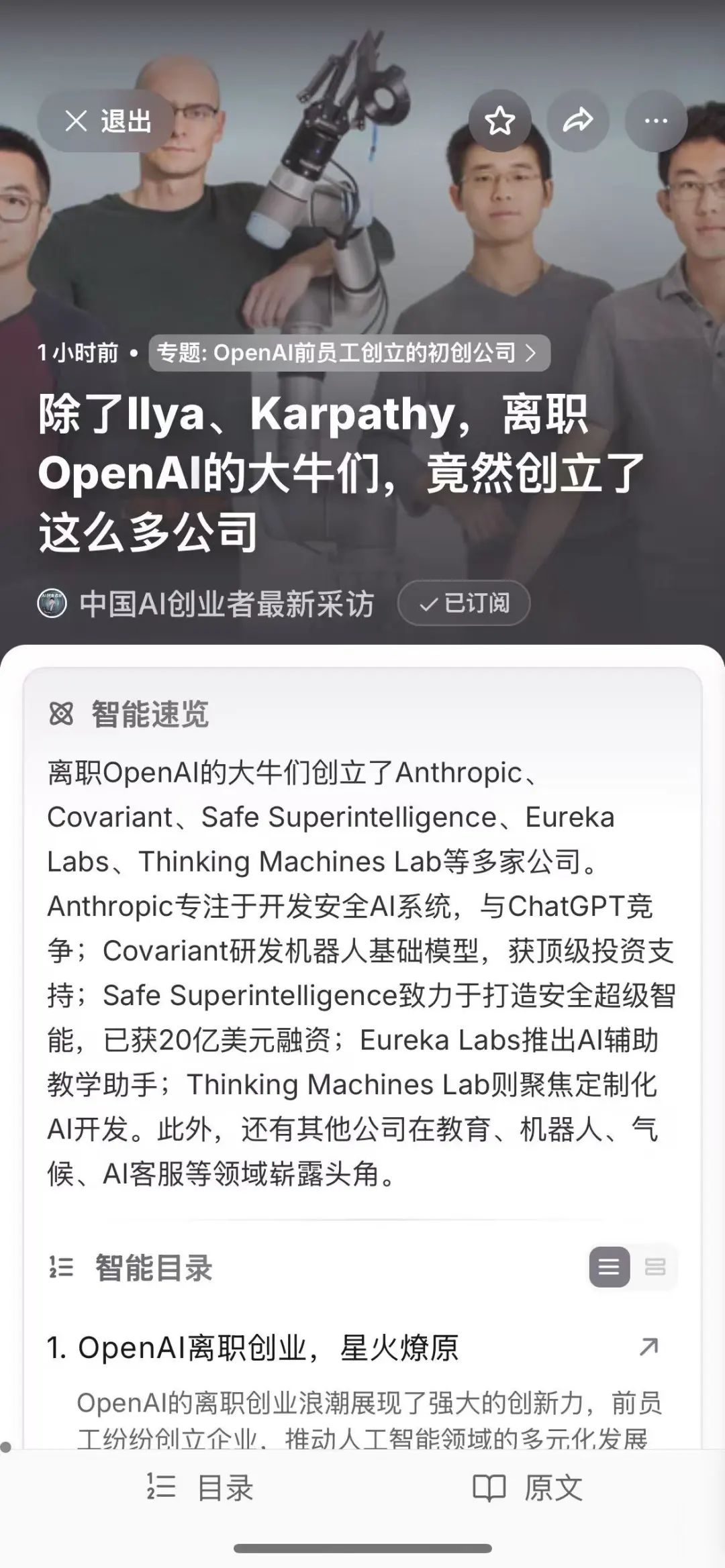Switch to the 原文 original text tab
This screenshot has height=1568, width=725.
(528, 1487)
